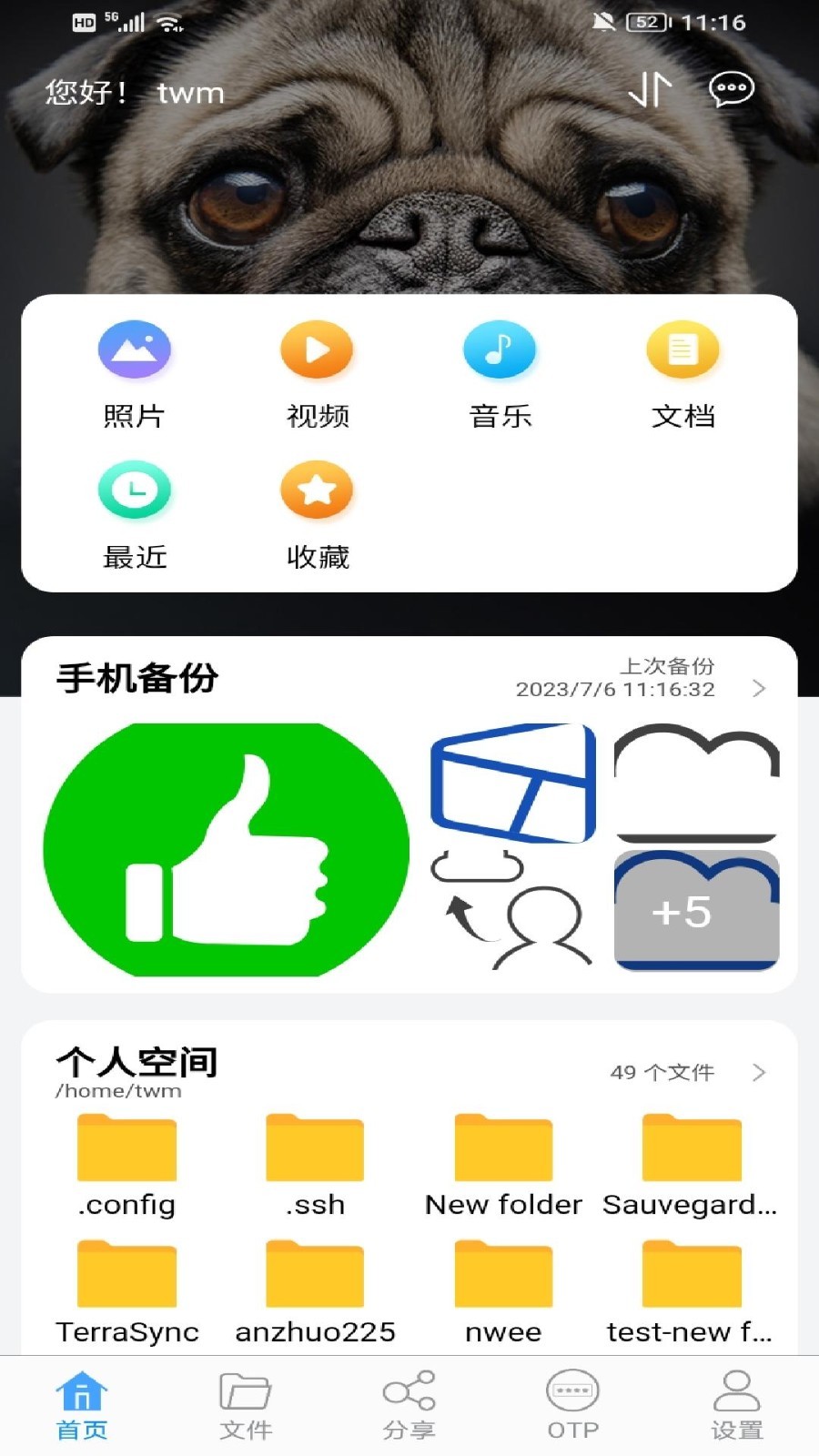Expand the +5 overflow thumbnail in backup area
Screen dimensions: 819x1456
695,910
